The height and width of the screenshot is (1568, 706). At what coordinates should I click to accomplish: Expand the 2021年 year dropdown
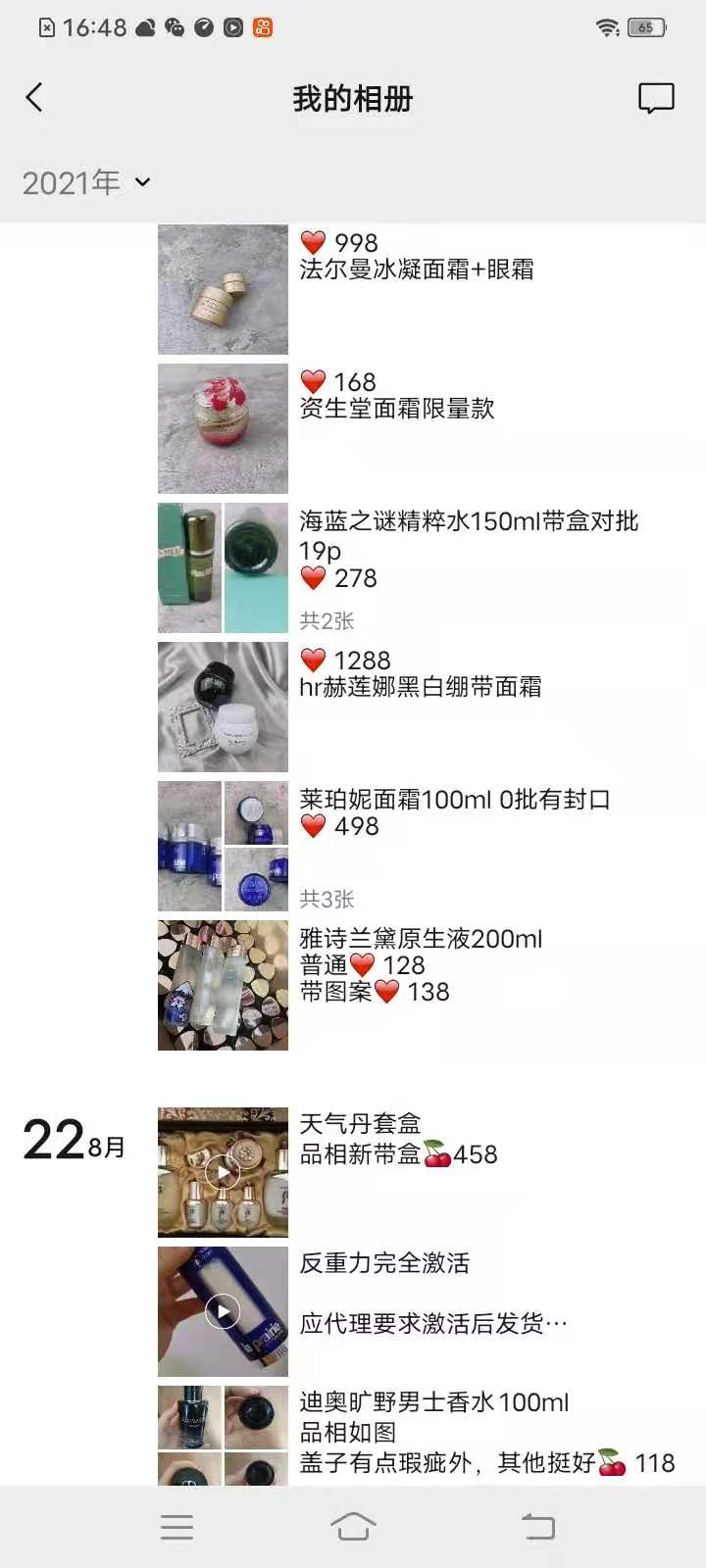click(86, 182)
